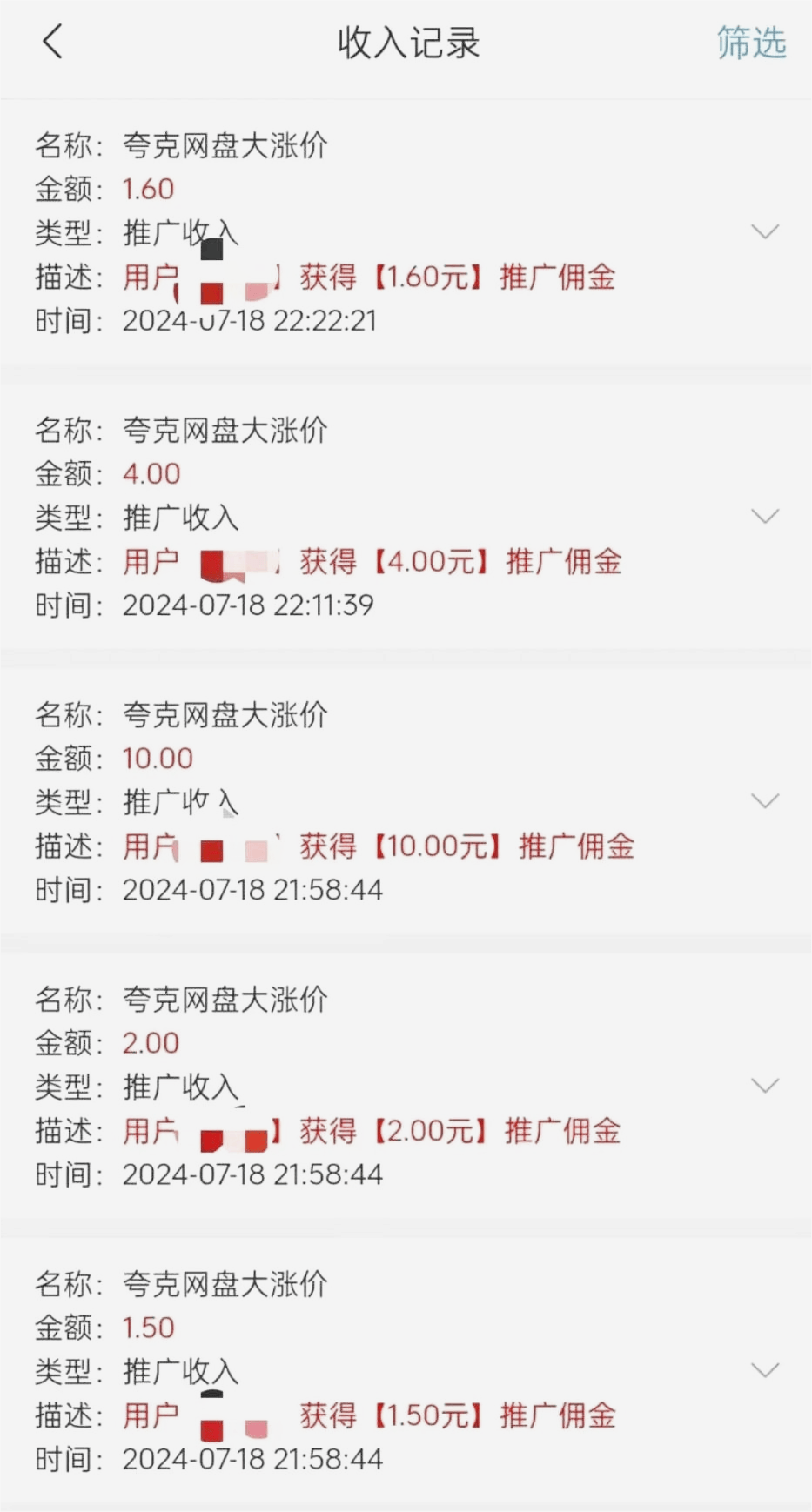Expand the 1.50 income record
The height and width of the screenshot is (1512, 812).
point(765,1370)
